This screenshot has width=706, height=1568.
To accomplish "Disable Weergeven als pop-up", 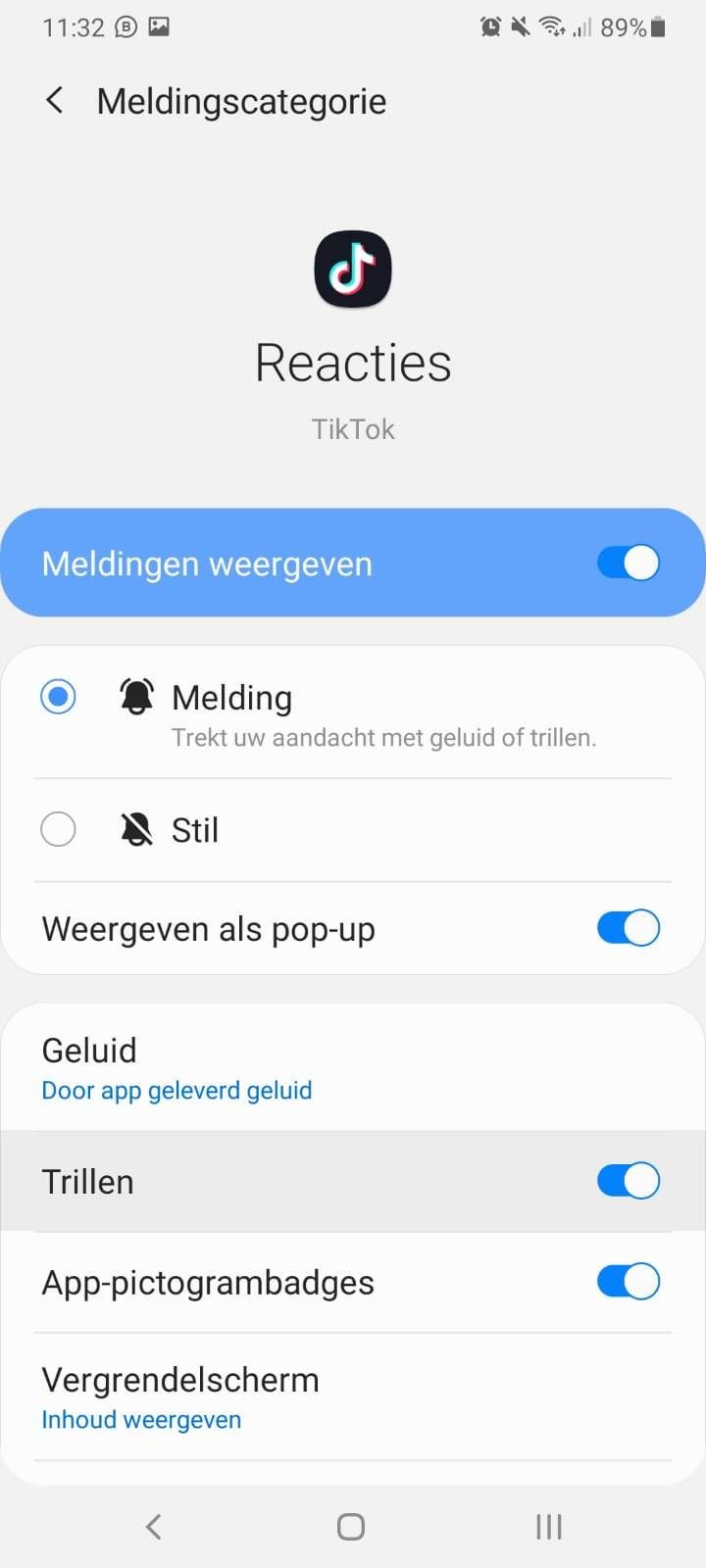I will click(628, 928).
